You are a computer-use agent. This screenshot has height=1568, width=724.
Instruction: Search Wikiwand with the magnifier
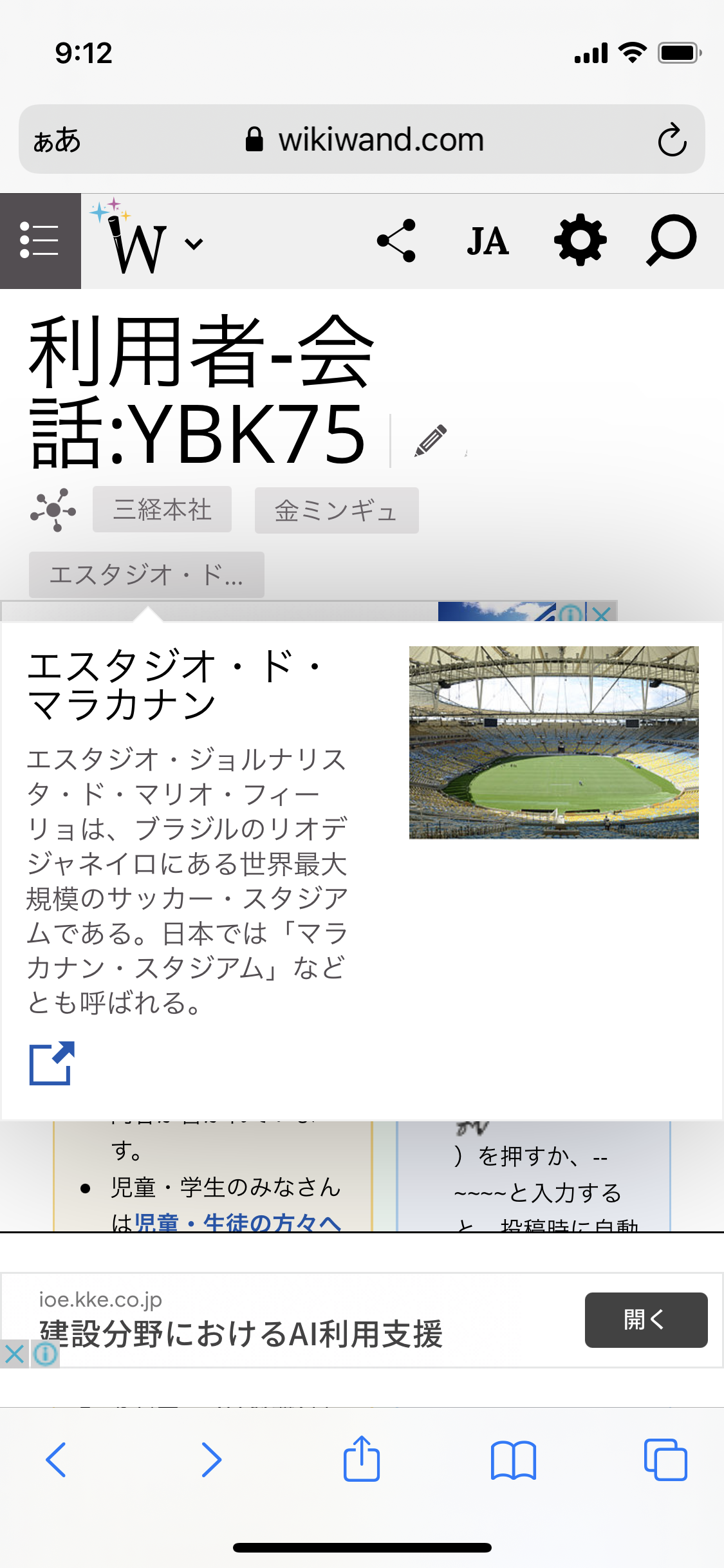[671, 241]
